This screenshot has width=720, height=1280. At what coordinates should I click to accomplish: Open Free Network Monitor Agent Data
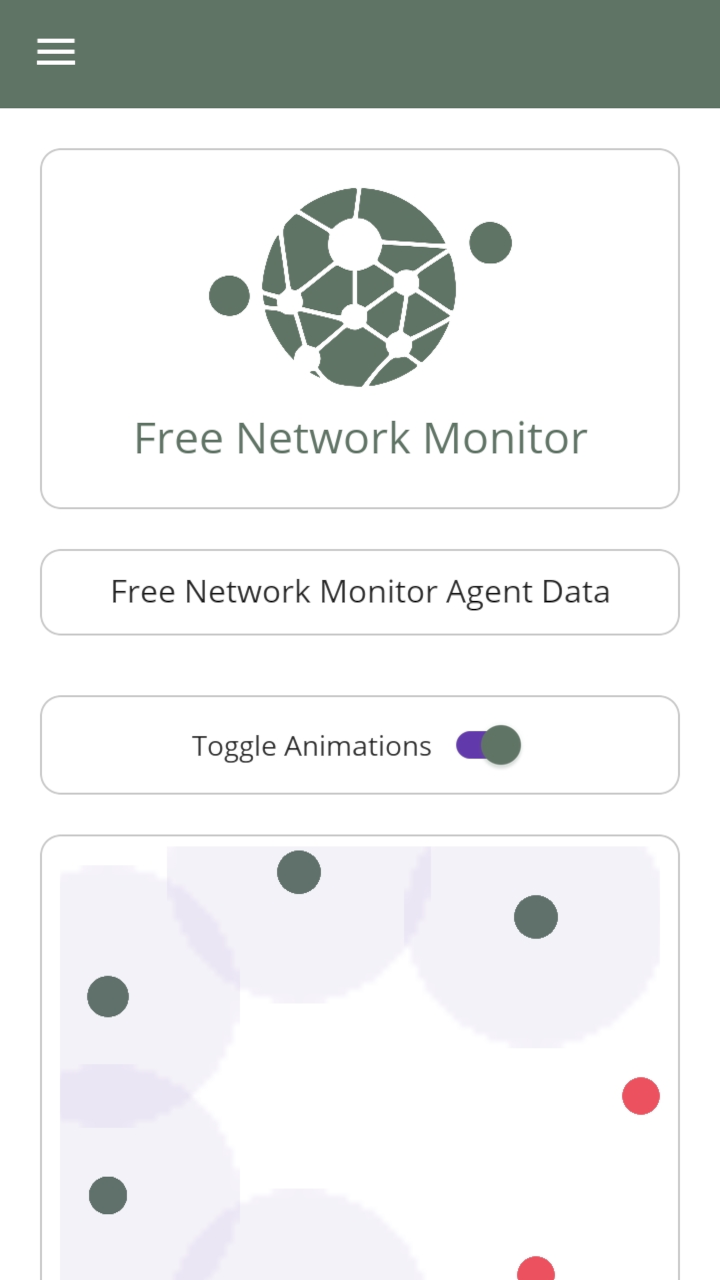pos(360,592)
